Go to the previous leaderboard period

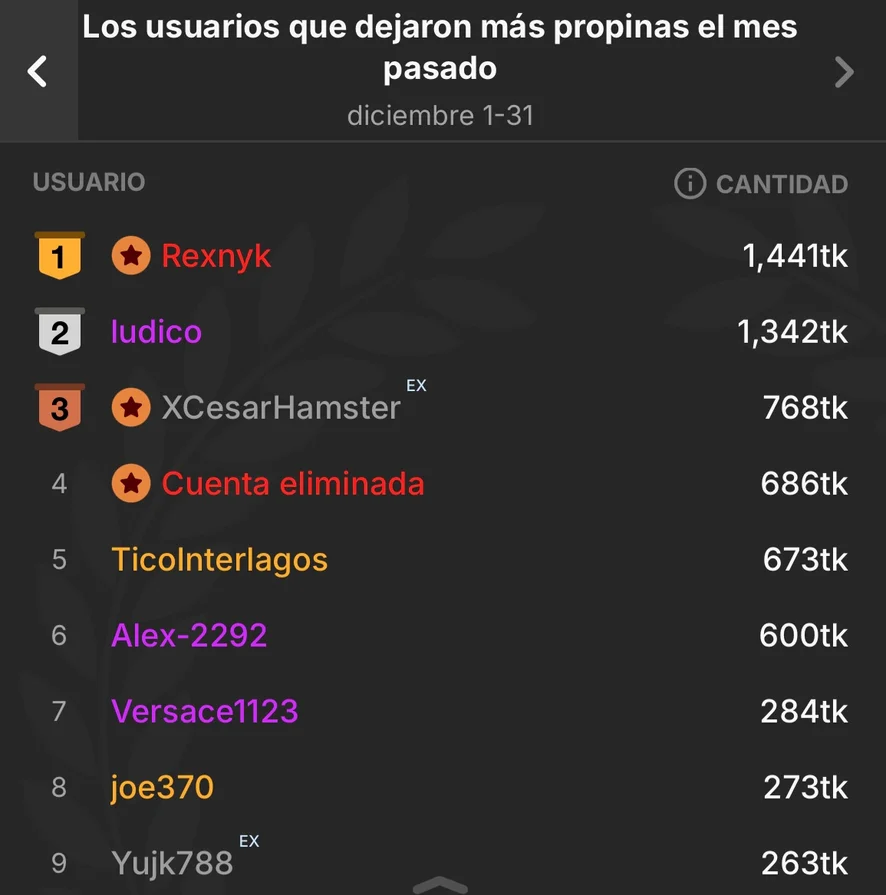[38, 71]
